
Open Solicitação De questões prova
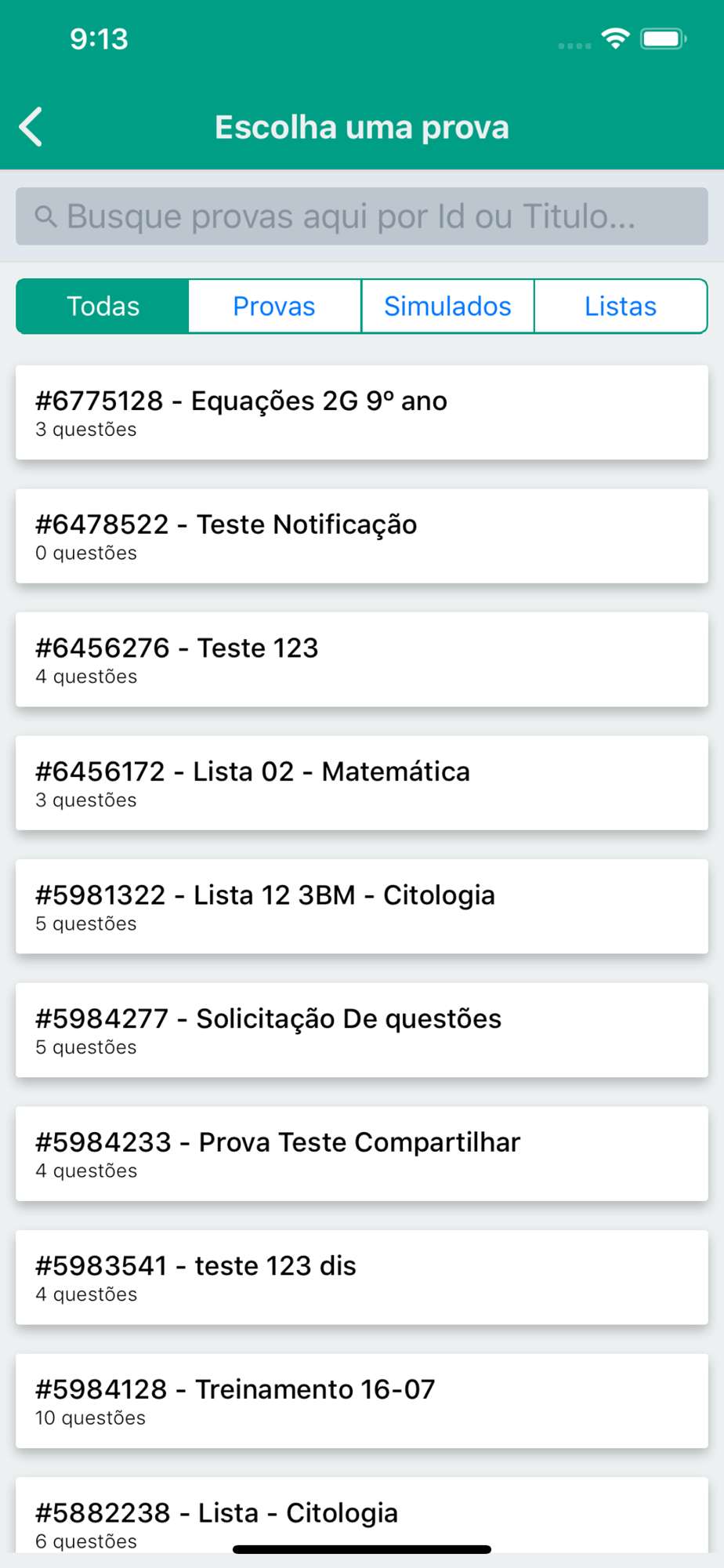(362, 1030)
